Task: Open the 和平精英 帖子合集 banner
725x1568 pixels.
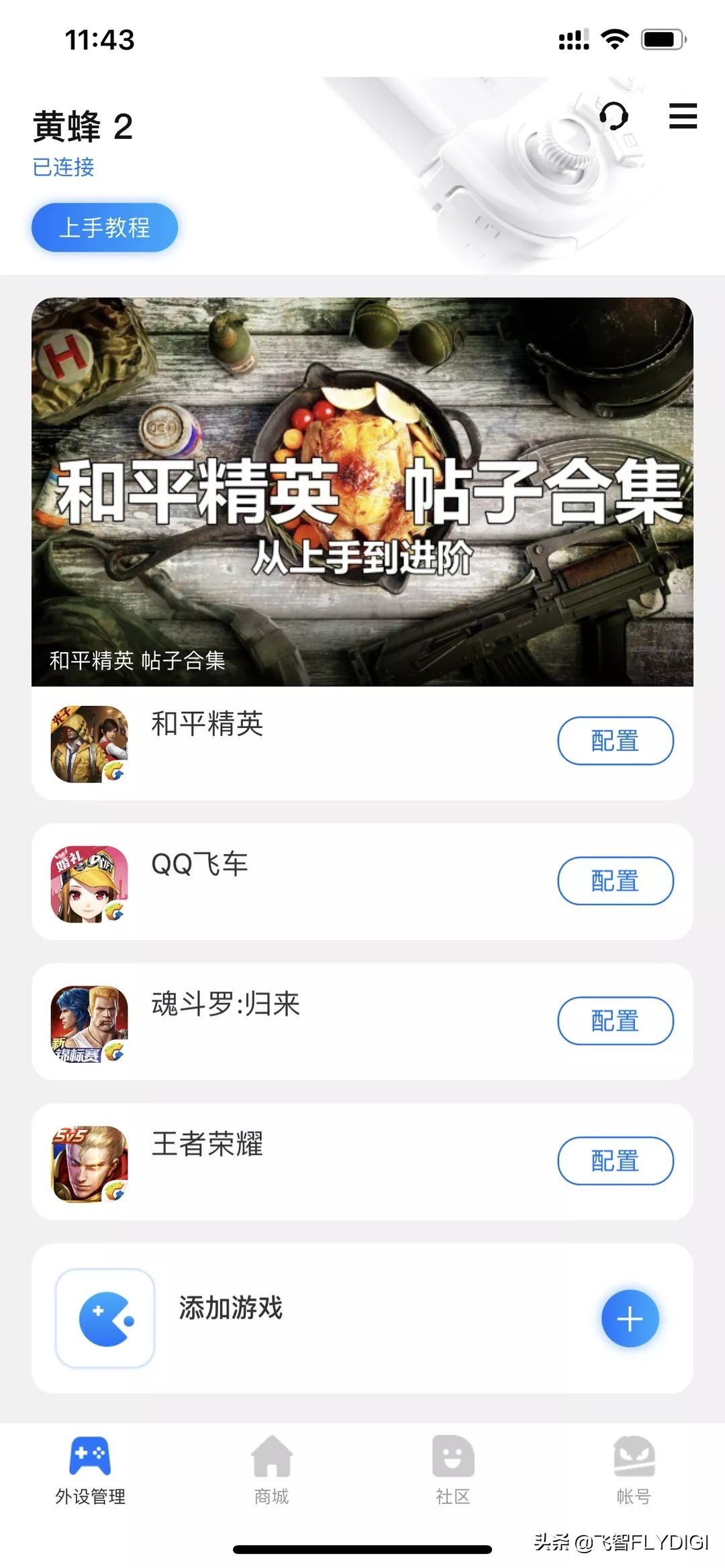Action: click(x=362, y=490)
